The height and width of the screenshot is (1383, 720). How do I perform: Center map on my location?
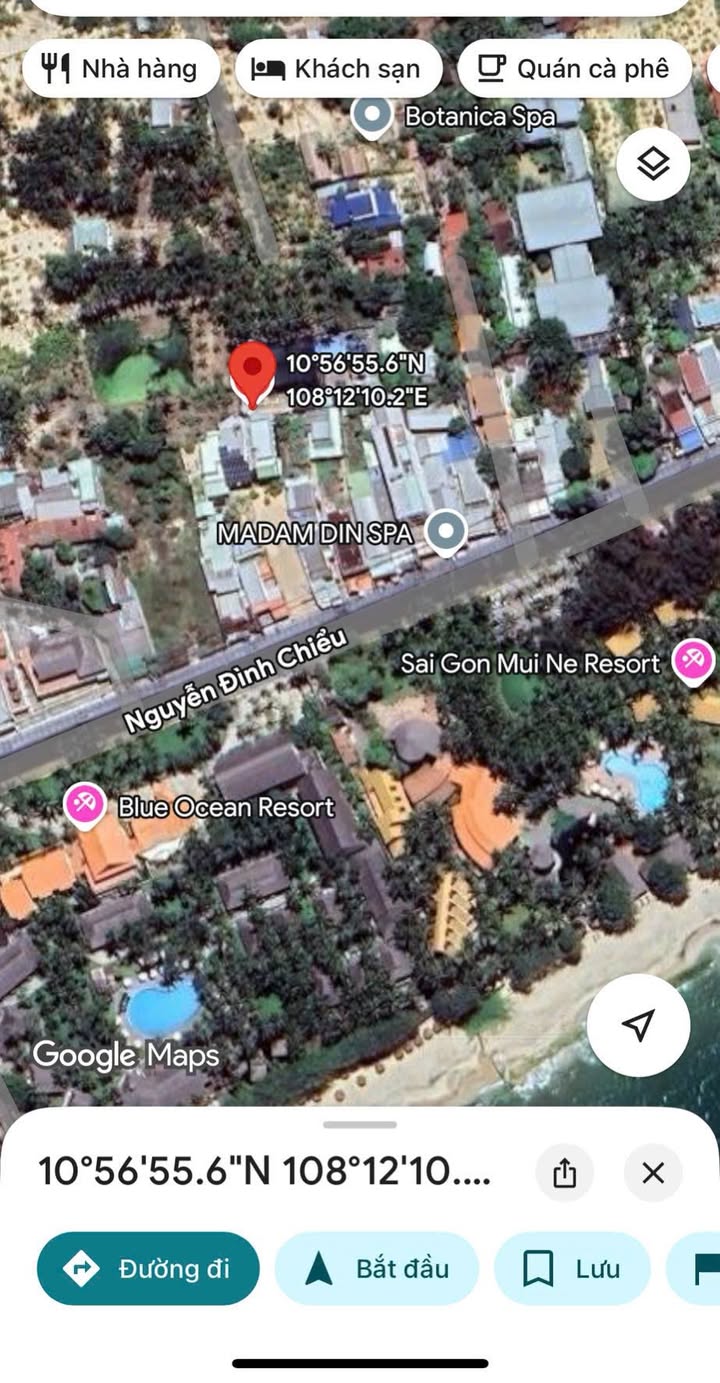638,1025
